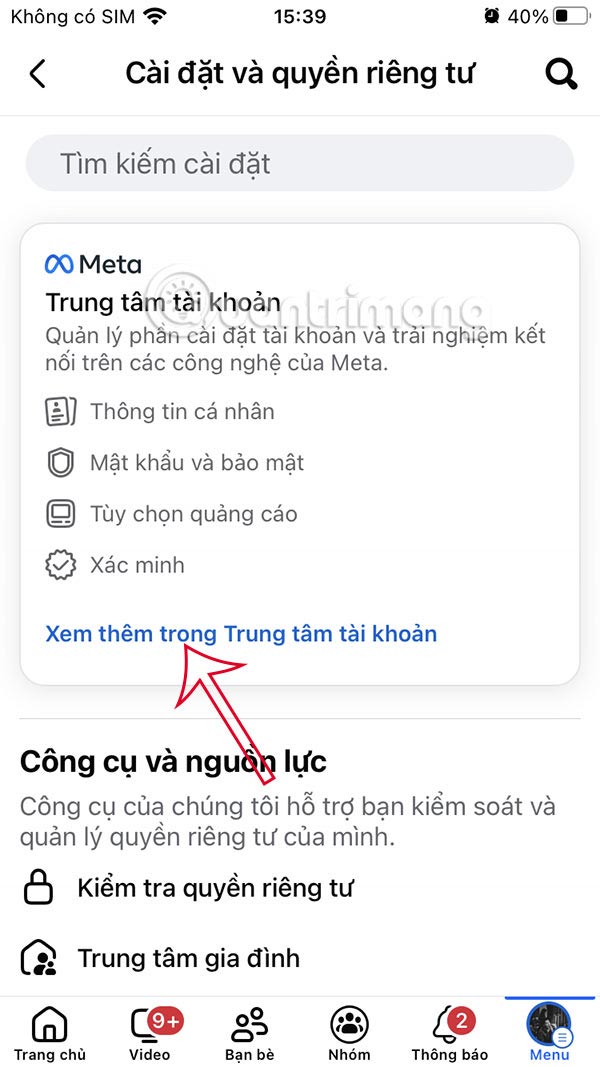Open Trung tâm gia đình
This screenshot has height=1067, width=600.
(x=188, y=958)
